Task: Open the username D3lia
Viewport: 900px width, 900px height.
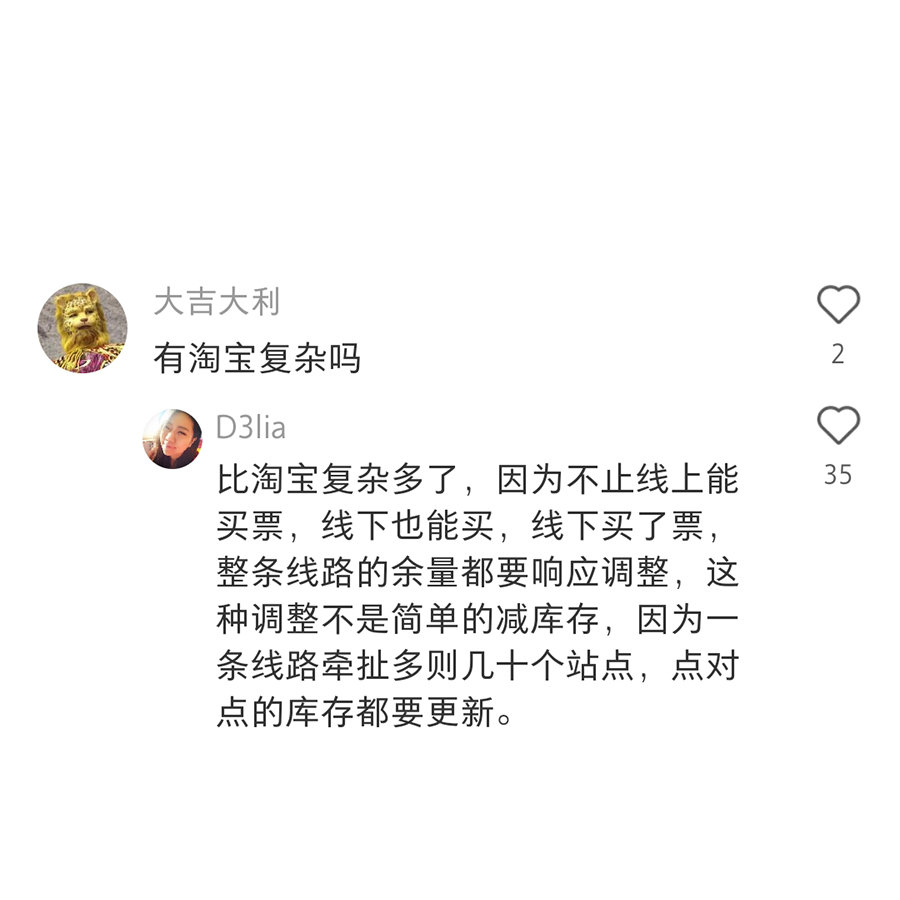Action: (x=251, y=427)
